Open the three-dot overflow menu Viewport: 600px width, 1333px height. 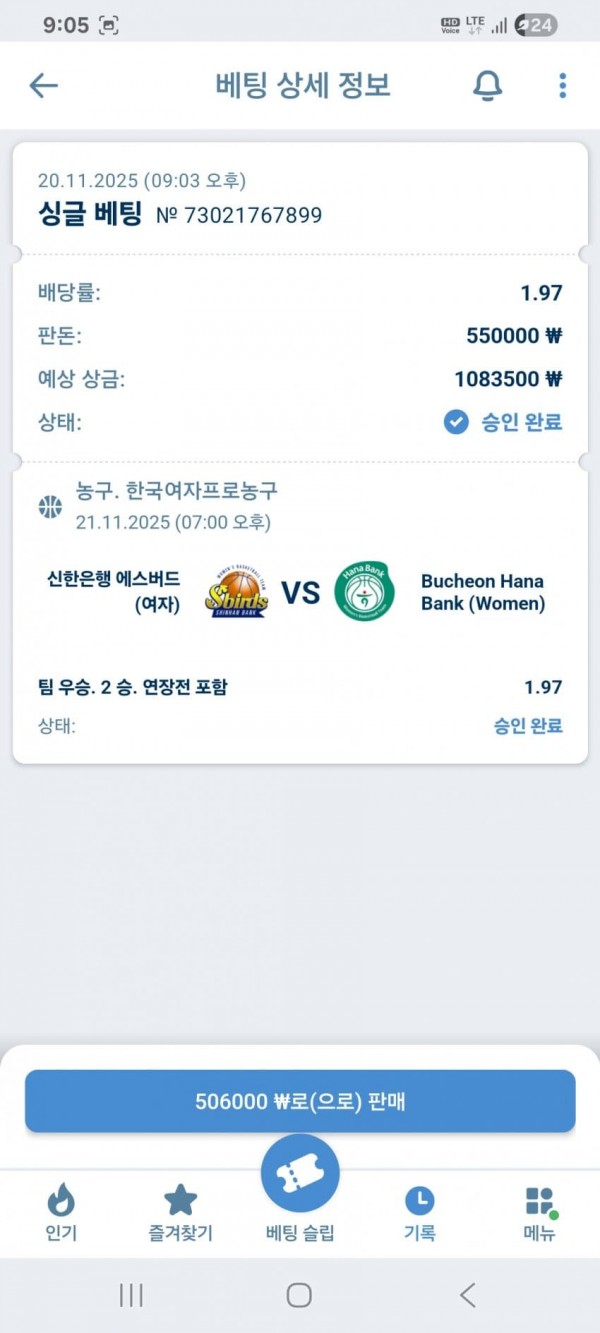562,86
